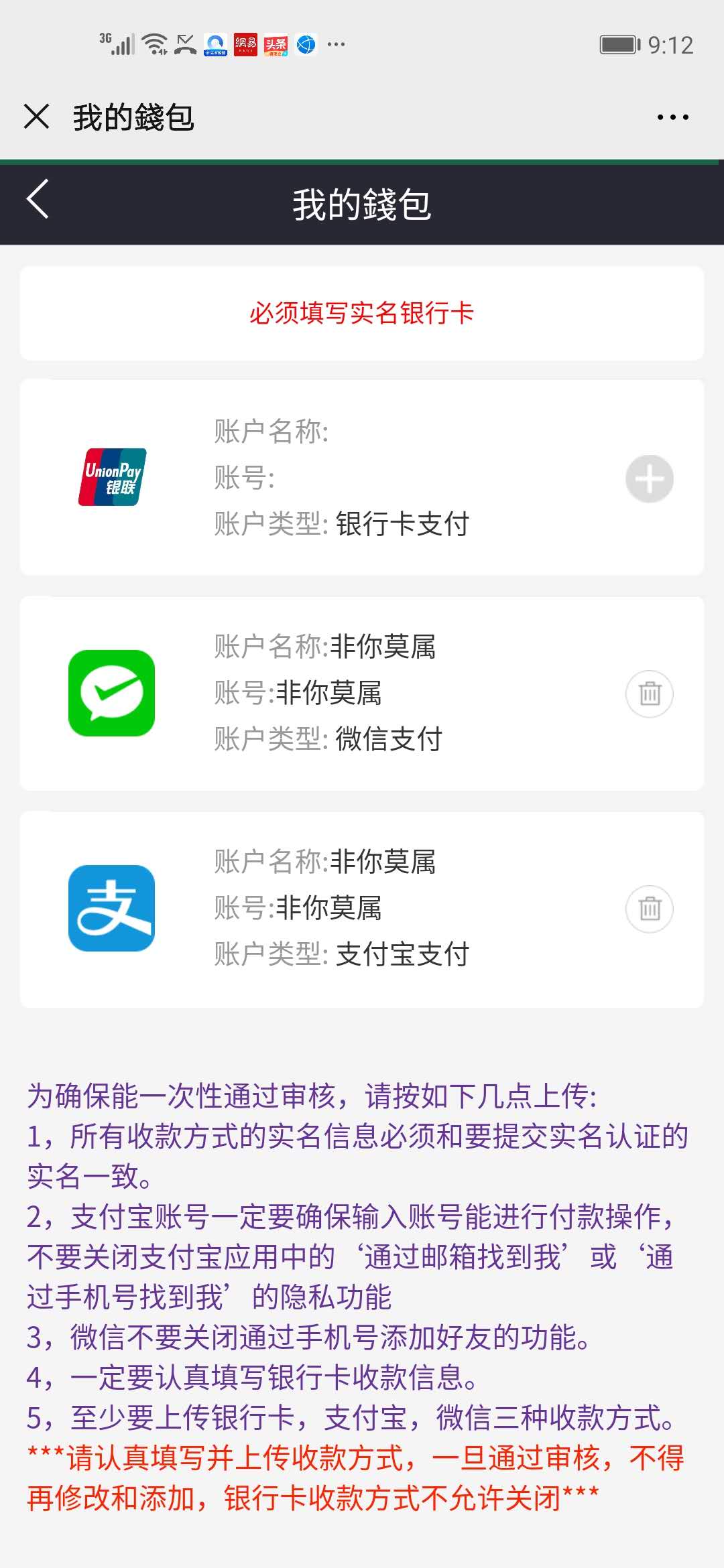Delete the 支付宝支付 account

coord(650,909)
